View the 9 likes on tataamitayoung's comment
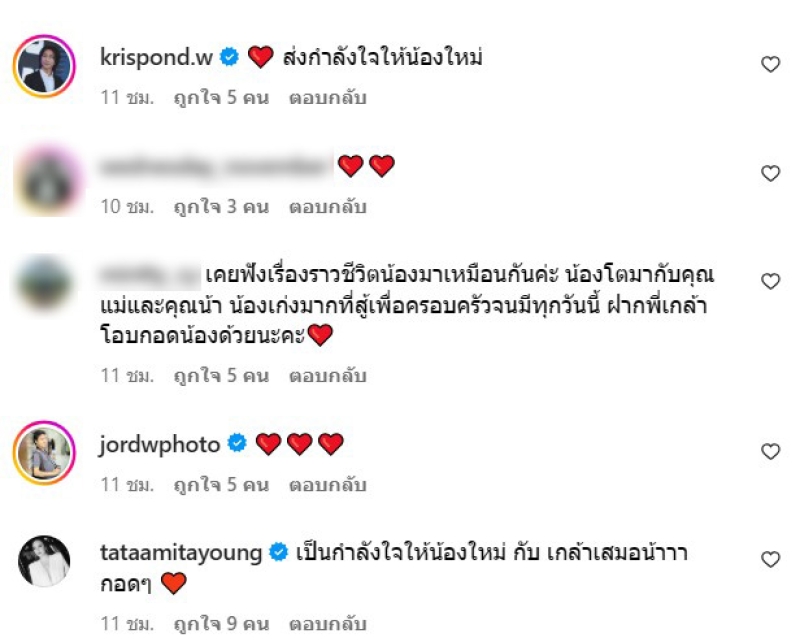This screenshot has height=642, width=800. [221, 624]
